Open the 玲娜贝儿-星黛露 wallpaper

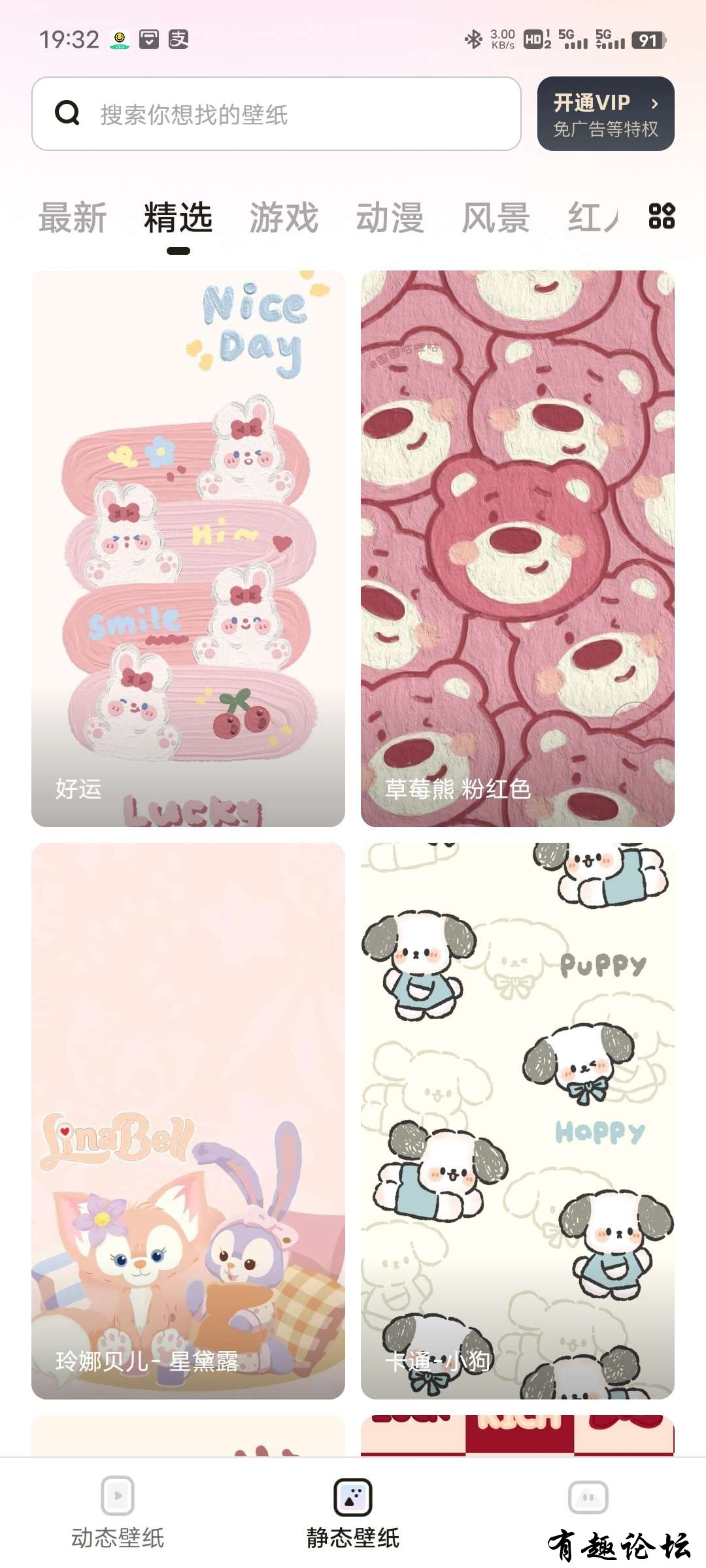click(188, 1120)
